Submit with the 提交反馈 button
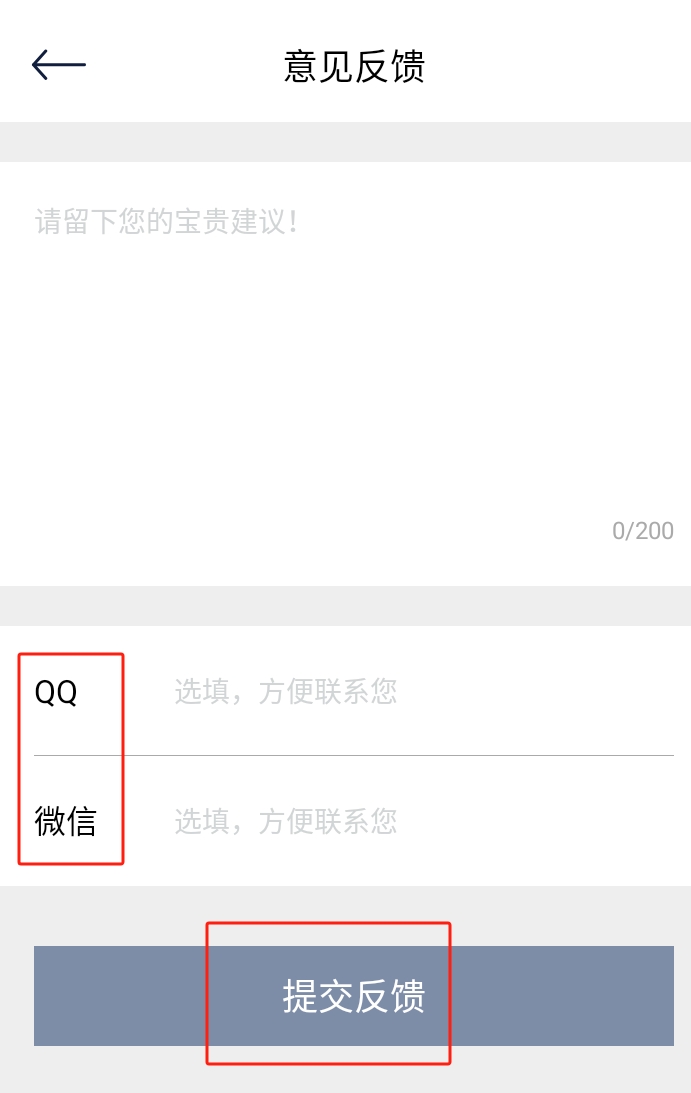Screen dimensions: 691x1093 pyautogui.click(x=354, y=996)
